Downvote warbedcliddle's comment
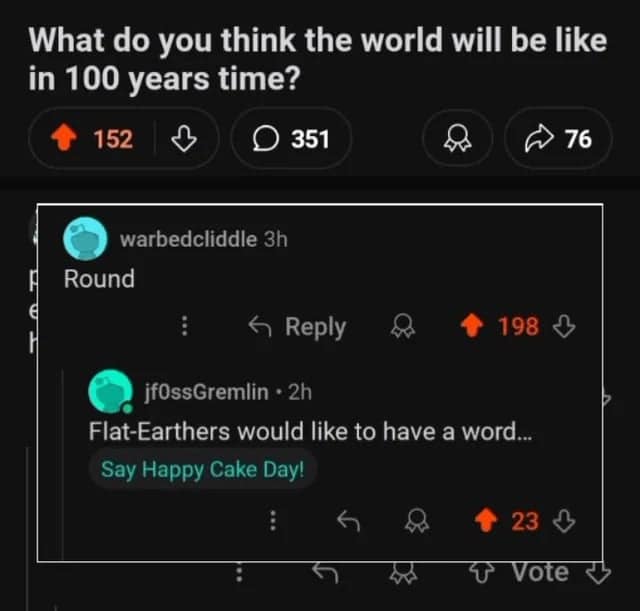The image size is (640, 611). 564,327
